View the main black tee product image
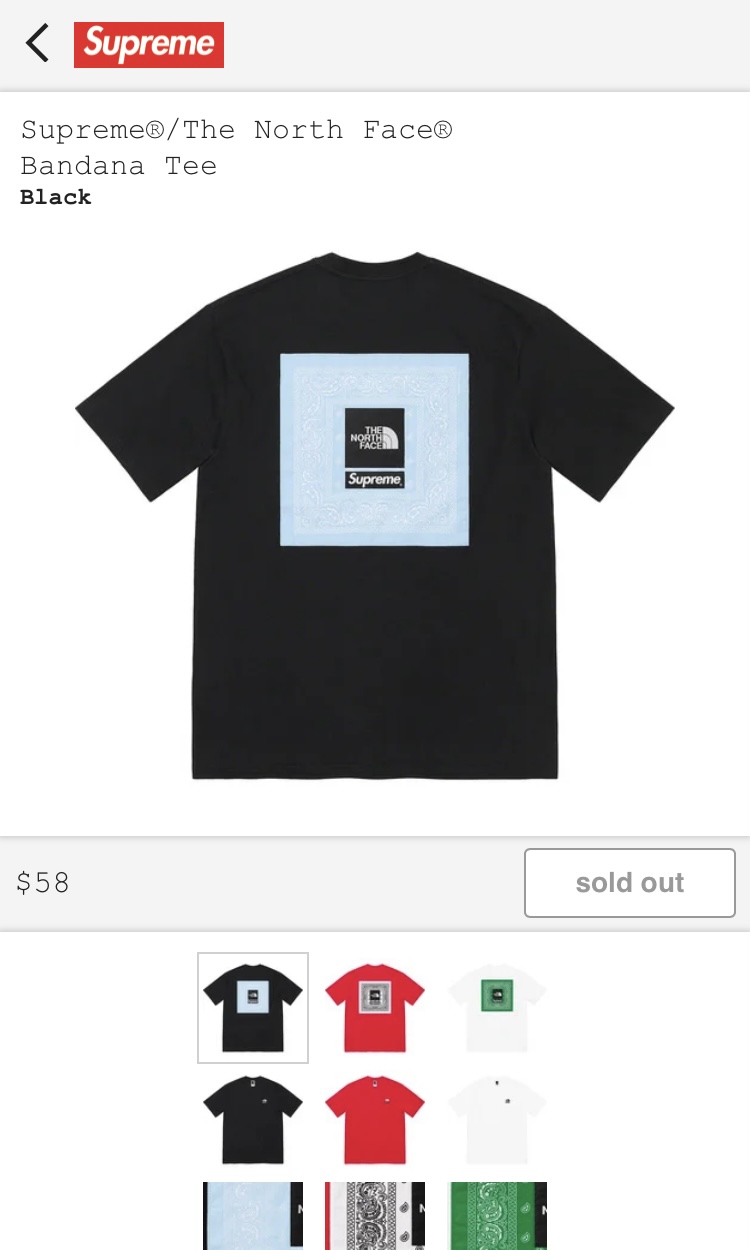The height and width of the screenshot is (1250, 750). [375, 516]
